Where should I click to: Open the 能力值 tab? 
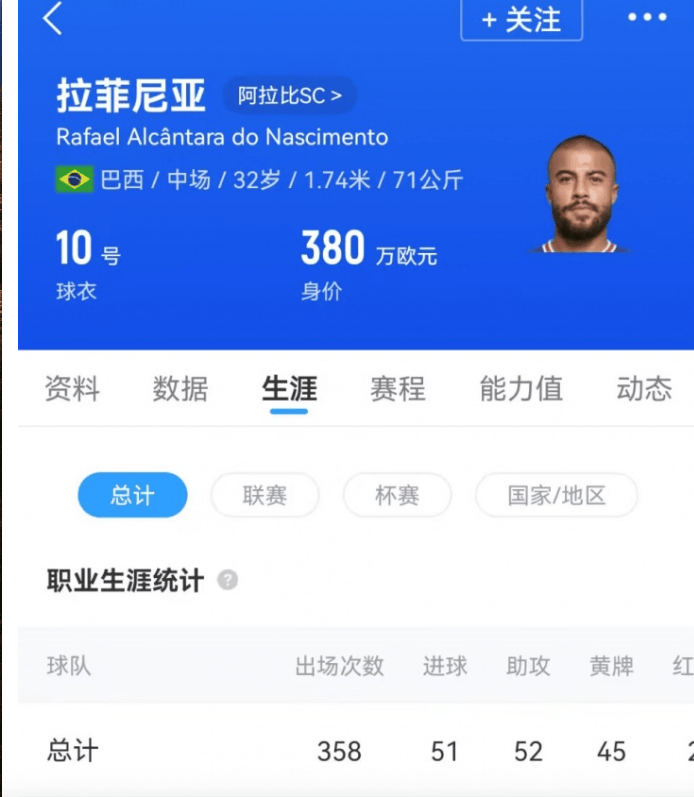pyautogui.click(x=521, y=389)
